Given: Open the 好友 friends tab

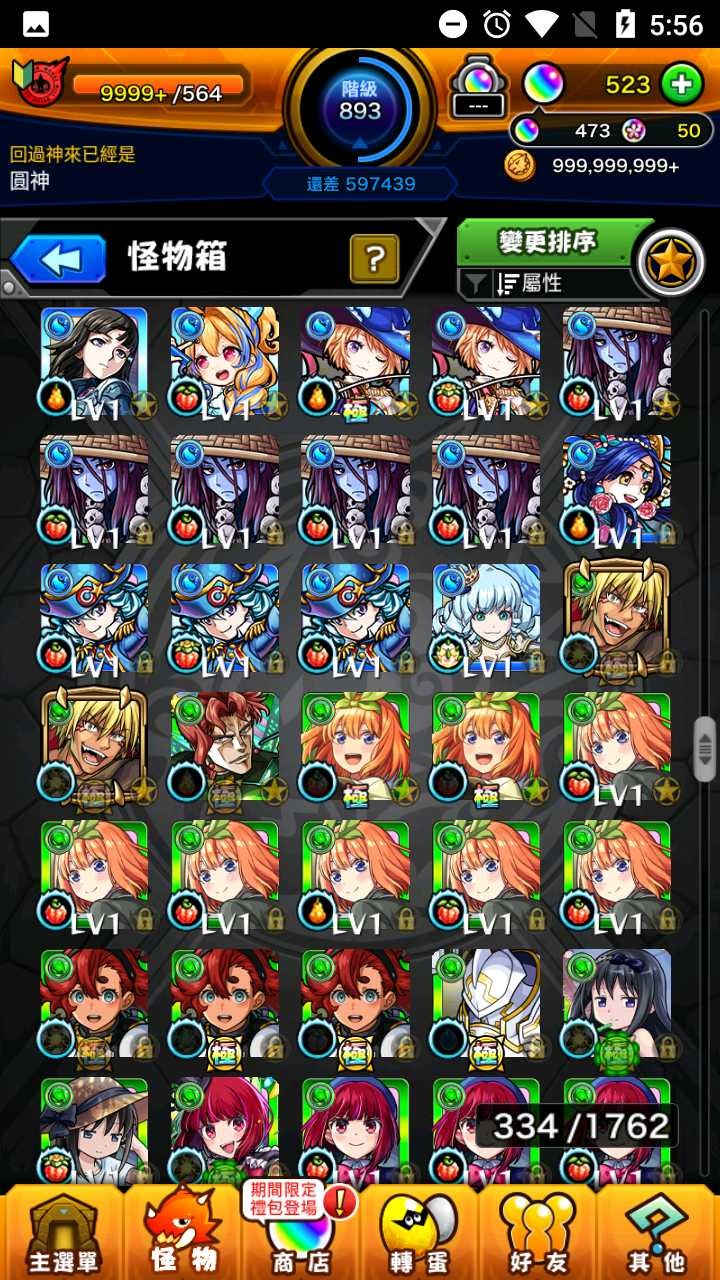Looking at the screenshot, I should [540, 1235].
